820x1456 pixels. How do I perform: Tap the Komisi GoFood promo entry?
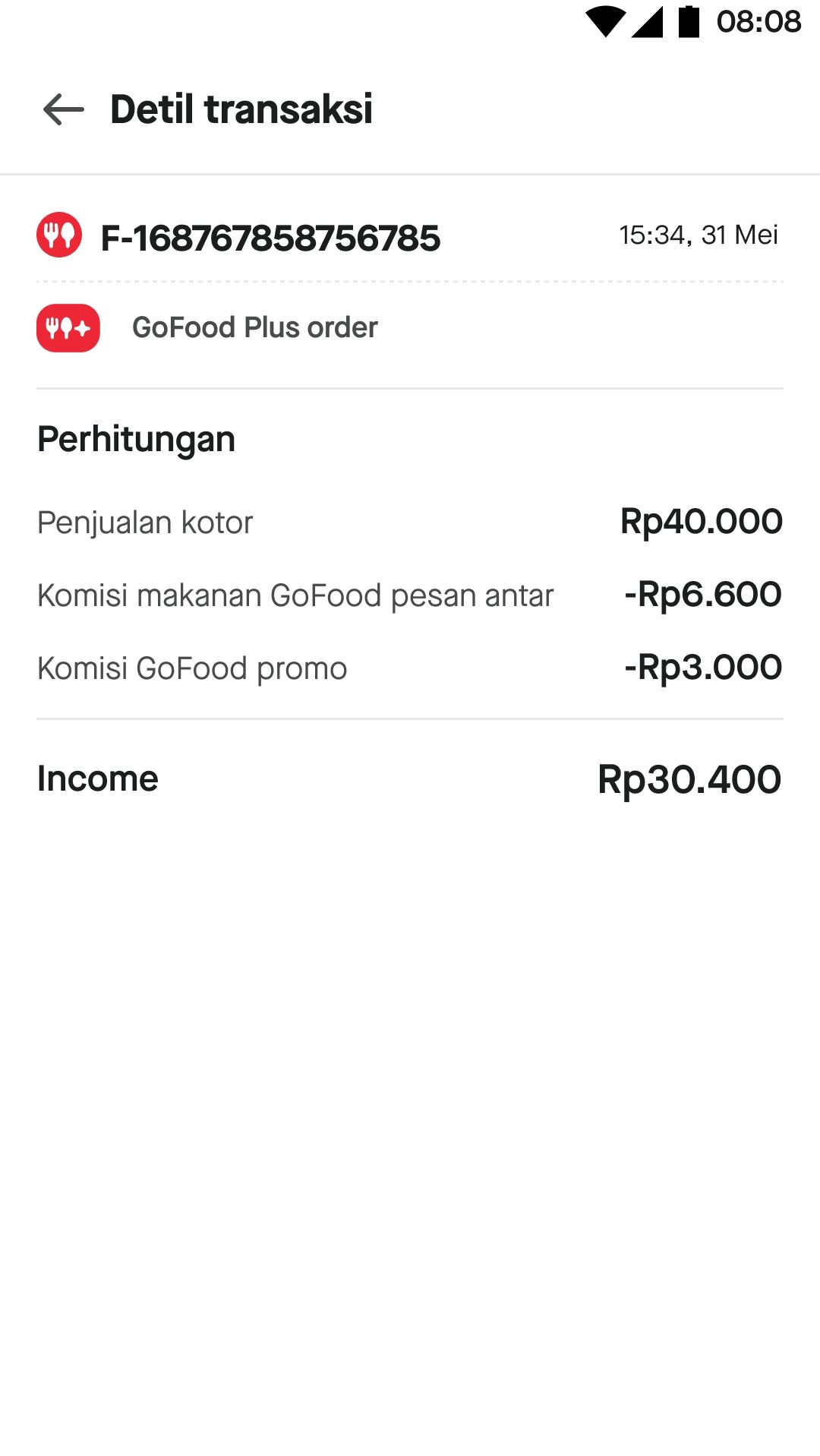pyautogui.click(x=192, y=668)
